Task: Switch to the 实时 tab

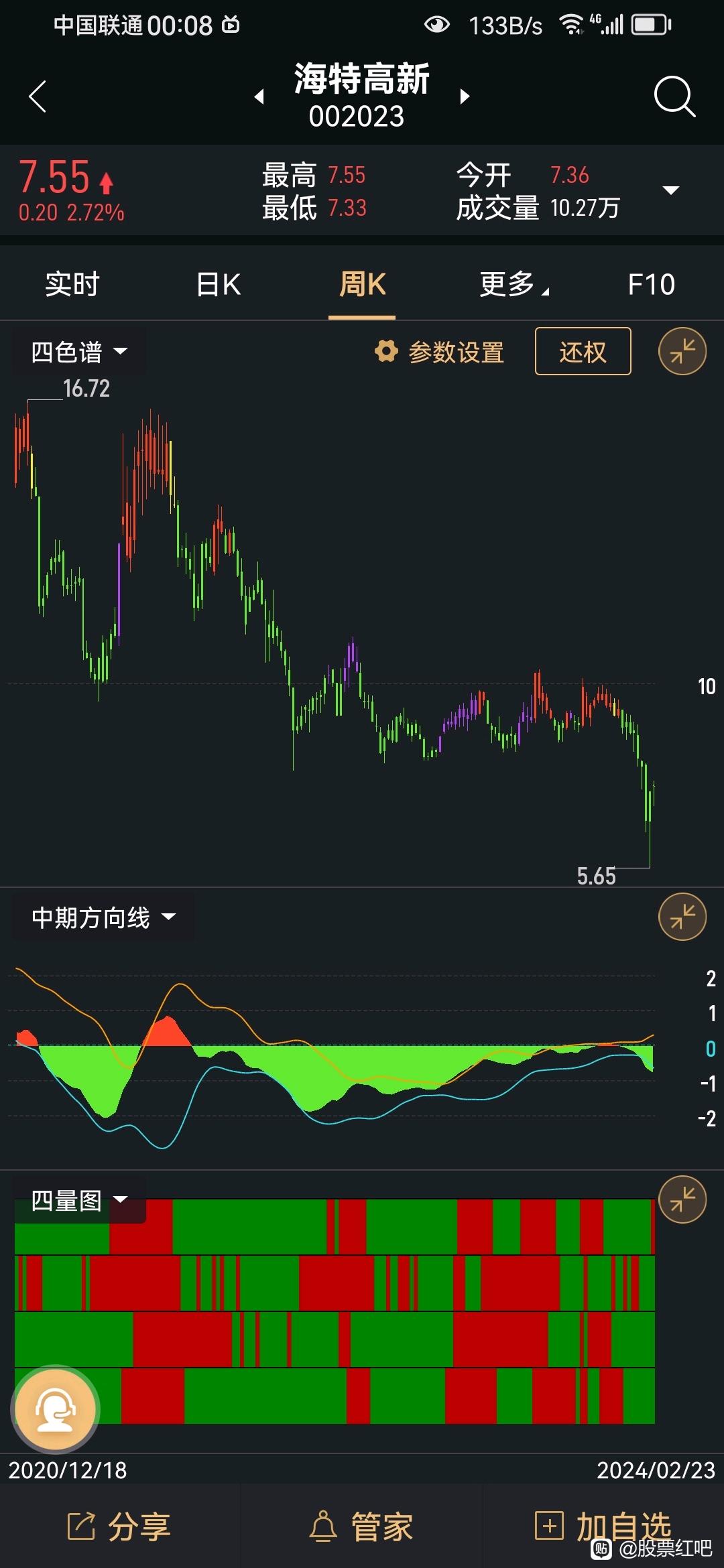Action: click(x=72, y=284)
